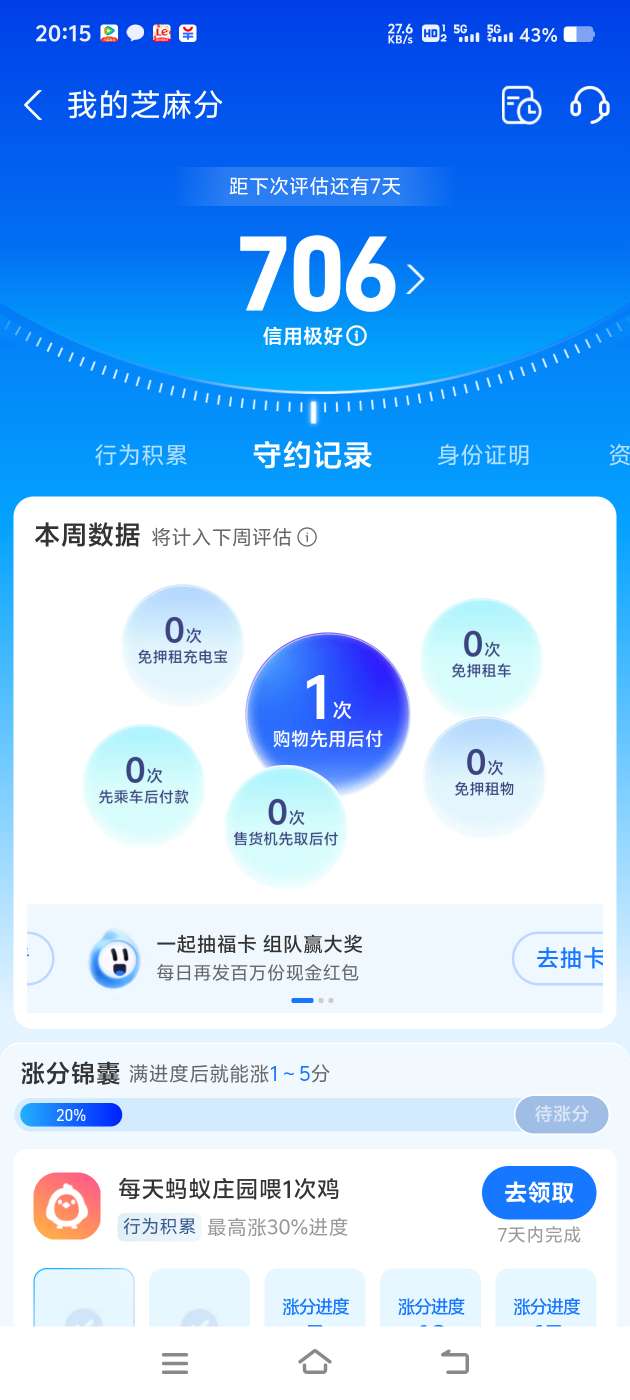Switch to the 身份证明 tab
The height and width of the screenshot is (1400, 630).
pyautogui.click(x=483, y=456)
